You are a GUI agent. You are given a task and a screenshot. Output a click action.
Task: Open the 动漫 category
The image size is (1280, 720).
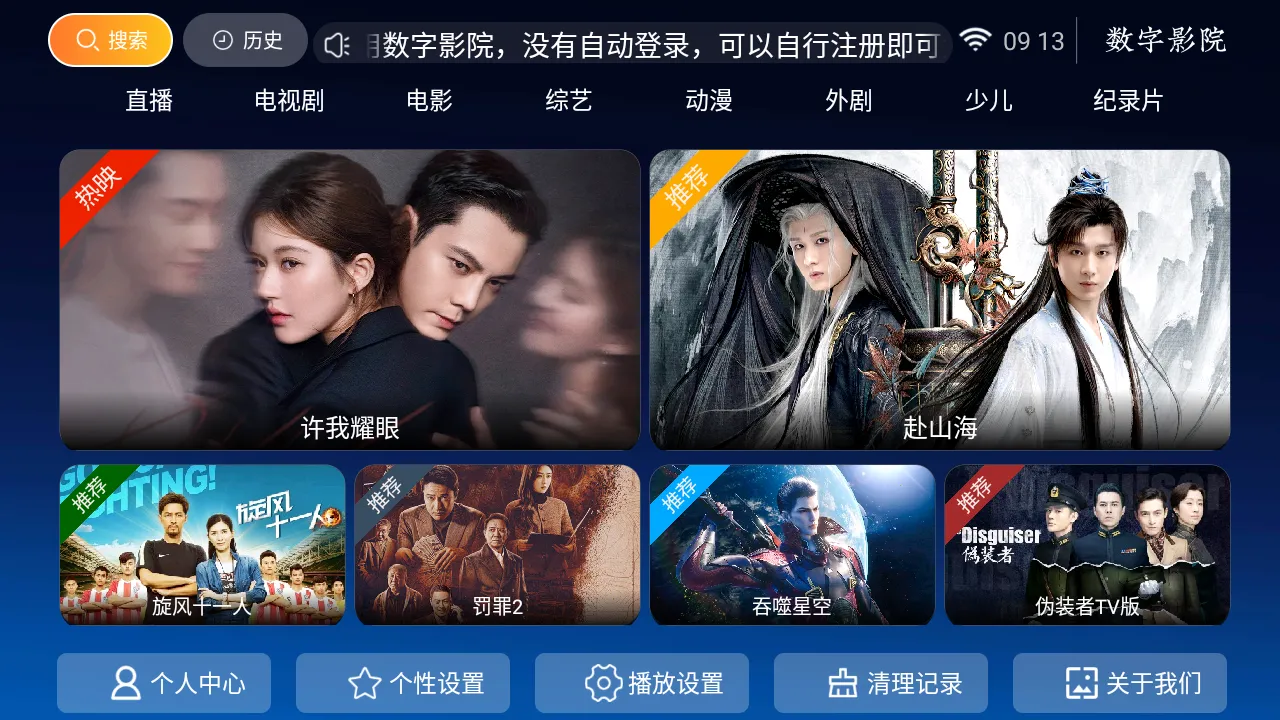709,100
